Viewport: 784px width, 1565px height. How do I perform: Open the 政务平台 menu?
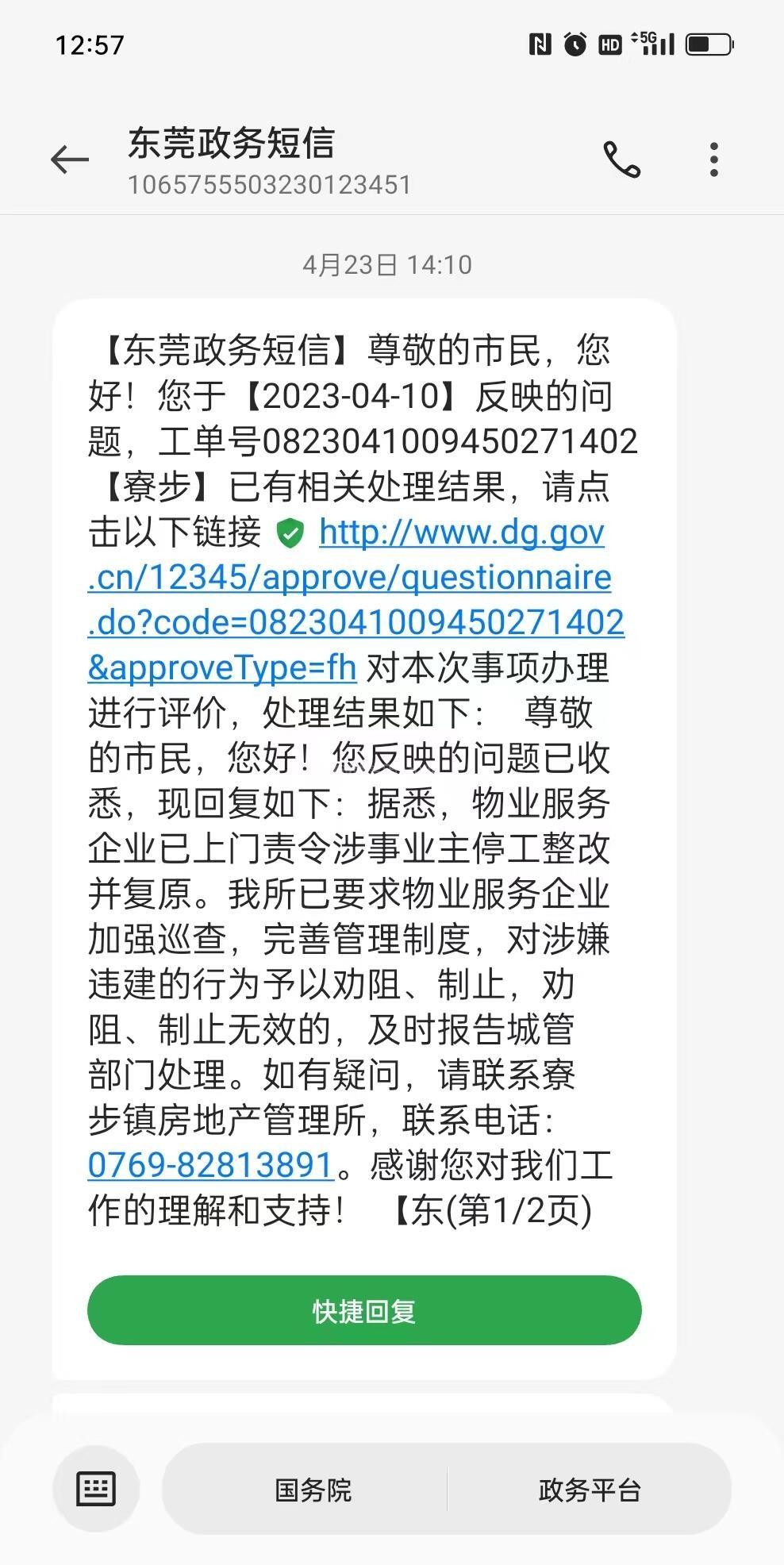coord(589,1490)
